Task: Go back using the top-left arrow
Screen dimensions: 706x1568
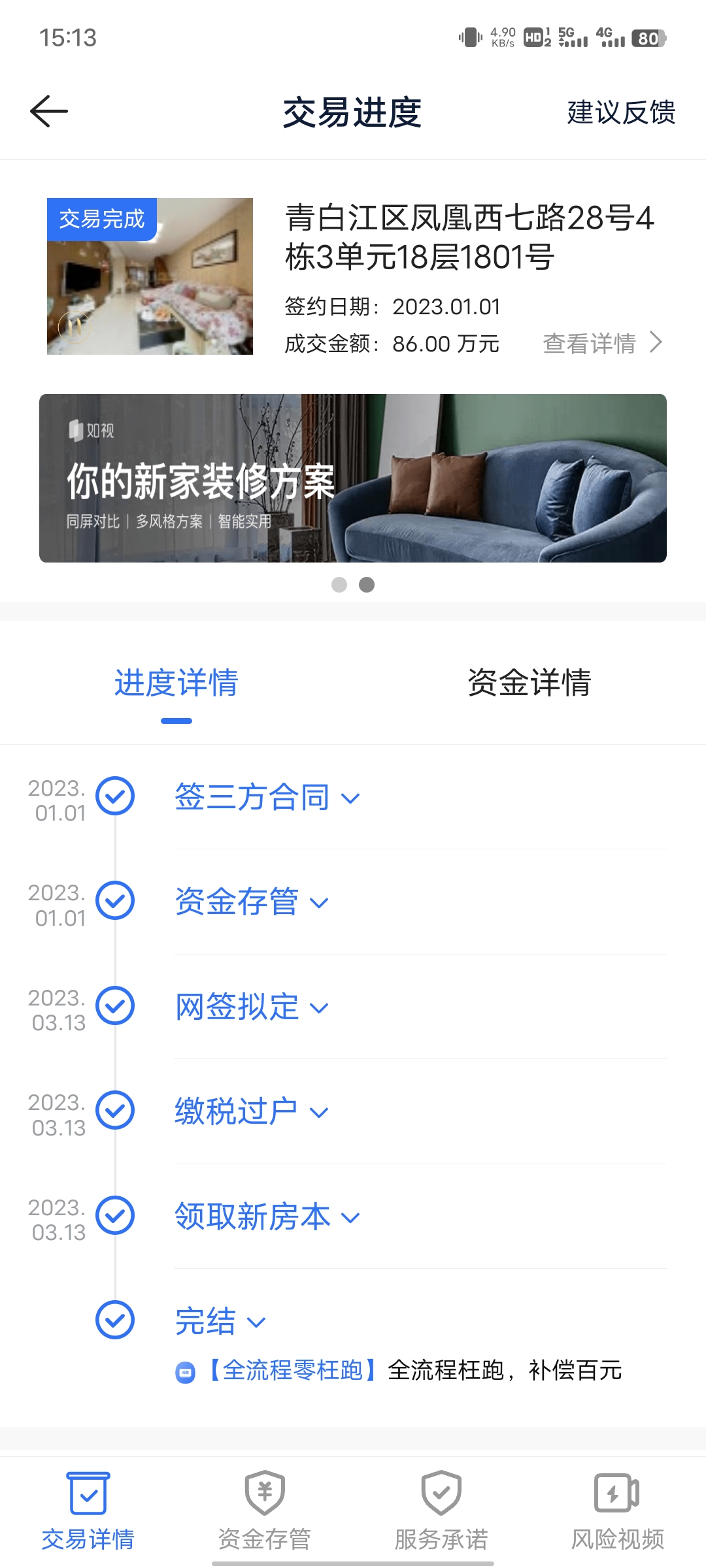Action: [x=49, y=111]
